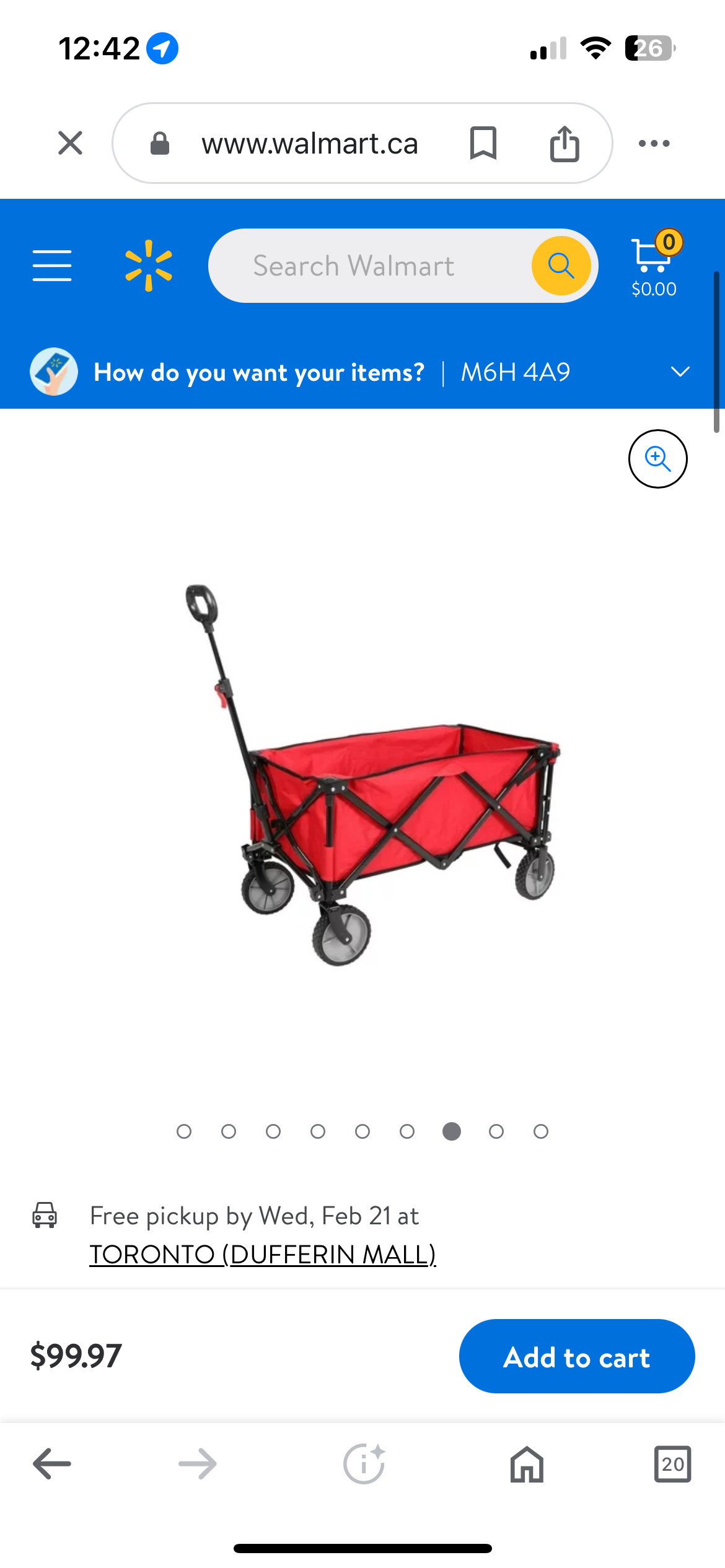The image size is (725, 1568).
Task: Open the tab switcher showing 20 tabs
Action: point(672,1464)
